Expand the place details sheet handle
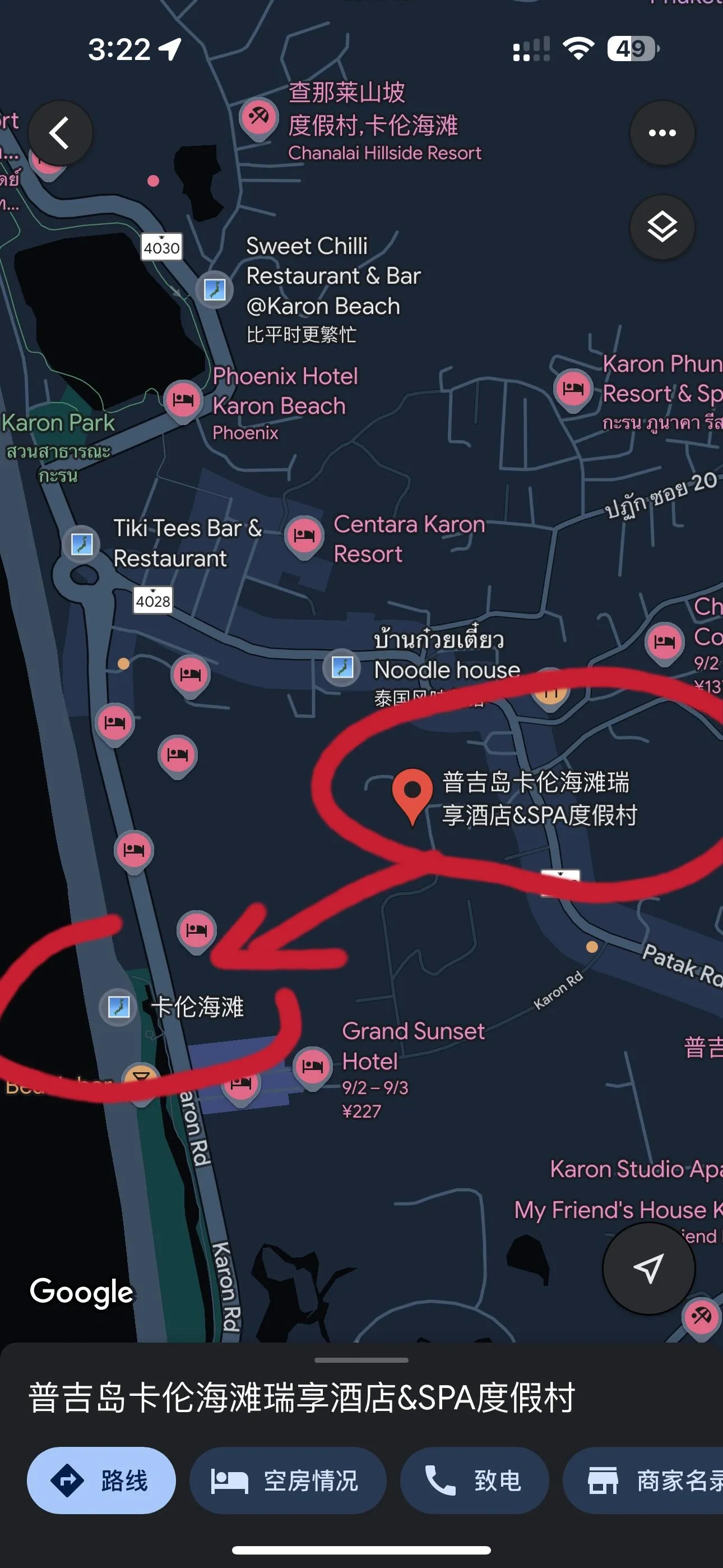 tap(361, 1360)
